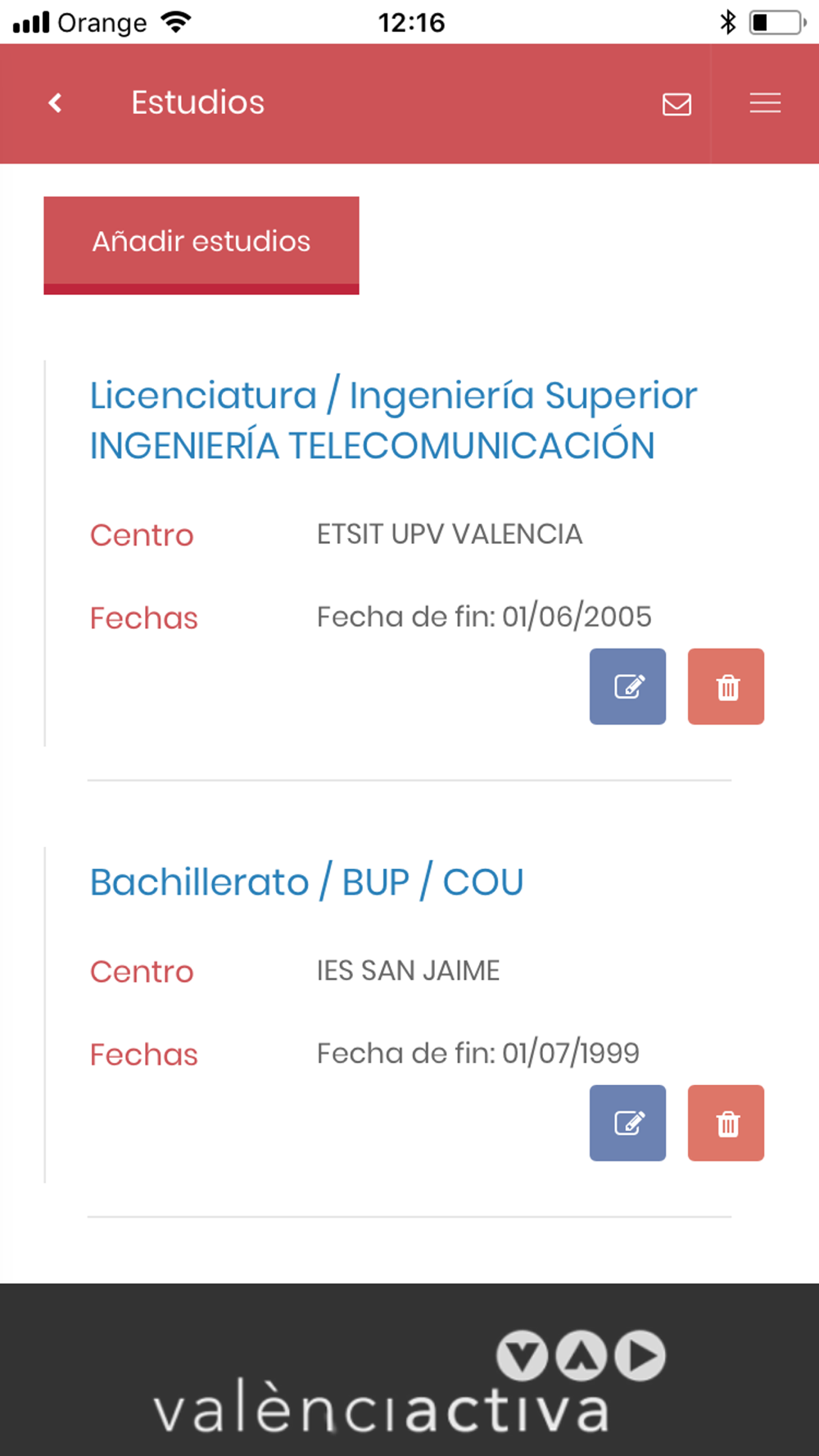The width and height of the screenshot is (819, 1456).
Task: Delete the Bachillerato / BUP / COU entry
Action: (x=726, y=1123)
